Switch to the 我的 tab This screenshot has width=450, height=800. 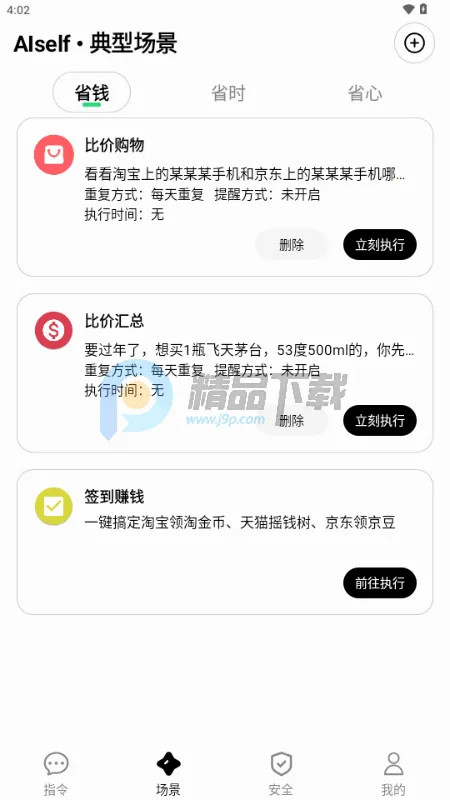393,773
